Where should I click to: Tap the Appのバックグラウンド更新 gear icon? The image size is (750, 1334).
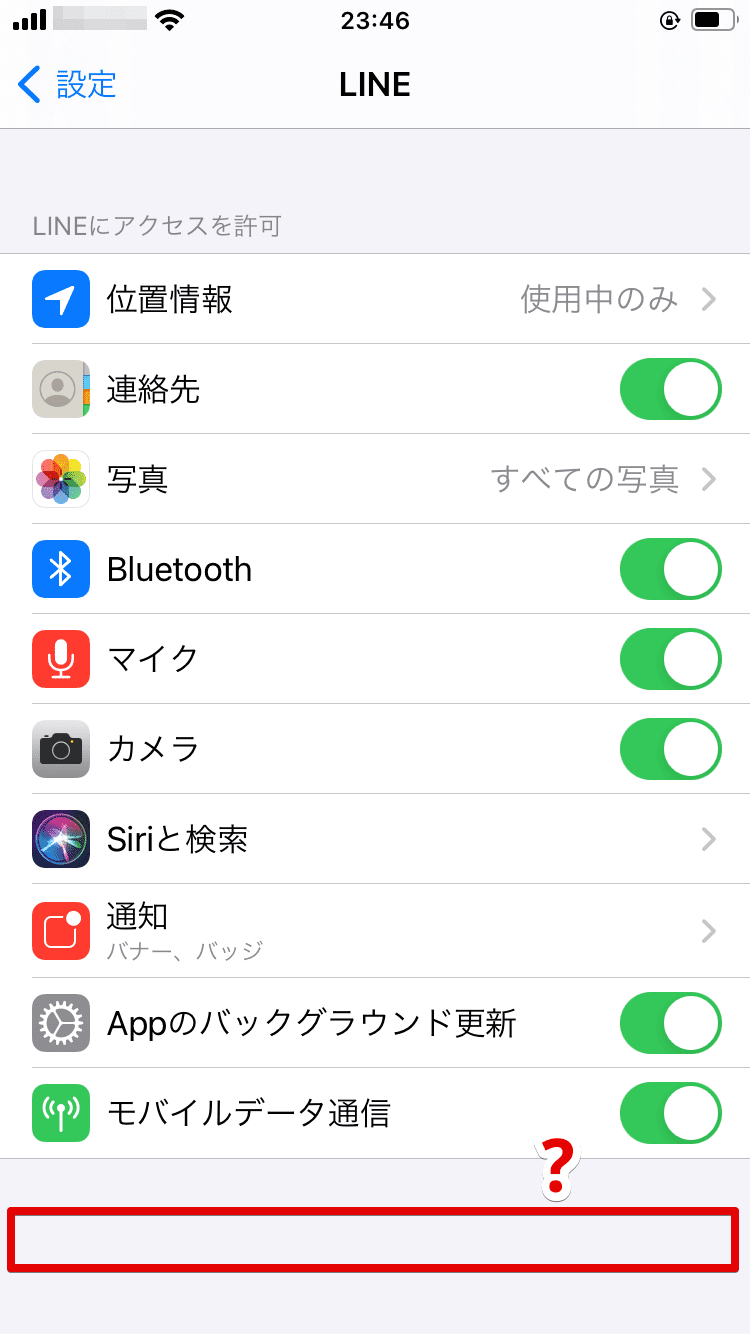pyautogui.click(x=61, y=1022)
